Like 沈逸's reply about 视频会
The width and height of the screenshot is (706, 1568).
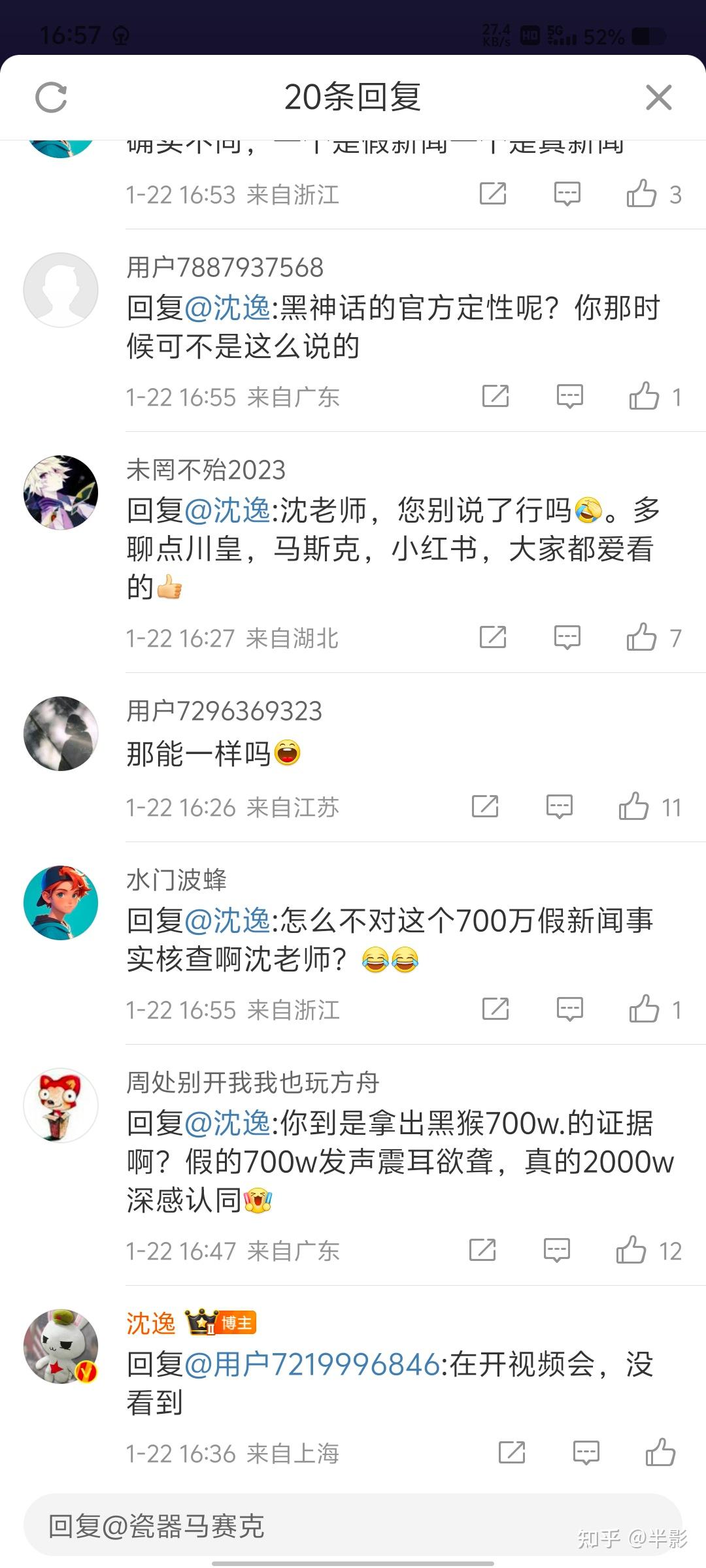tap(660, 1452)
